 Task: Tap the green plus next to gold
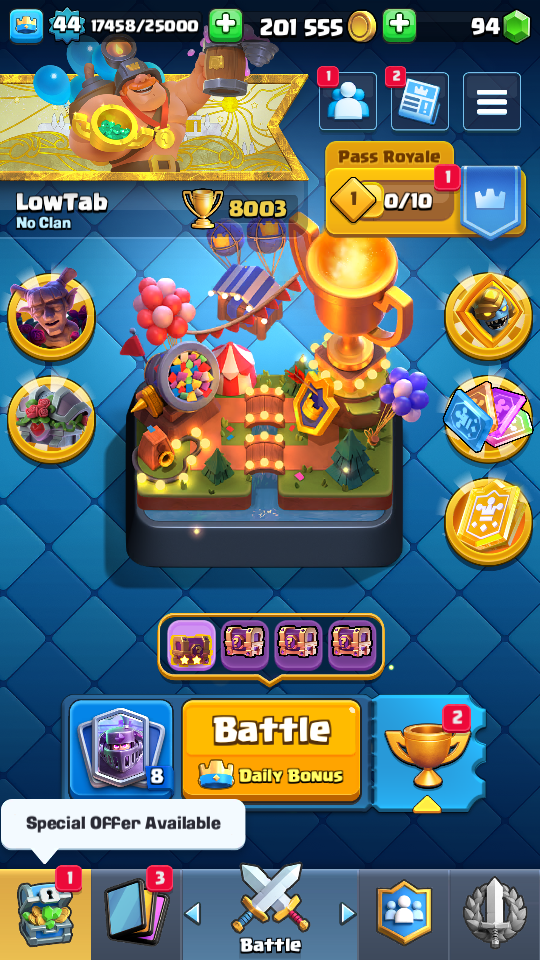399,25
